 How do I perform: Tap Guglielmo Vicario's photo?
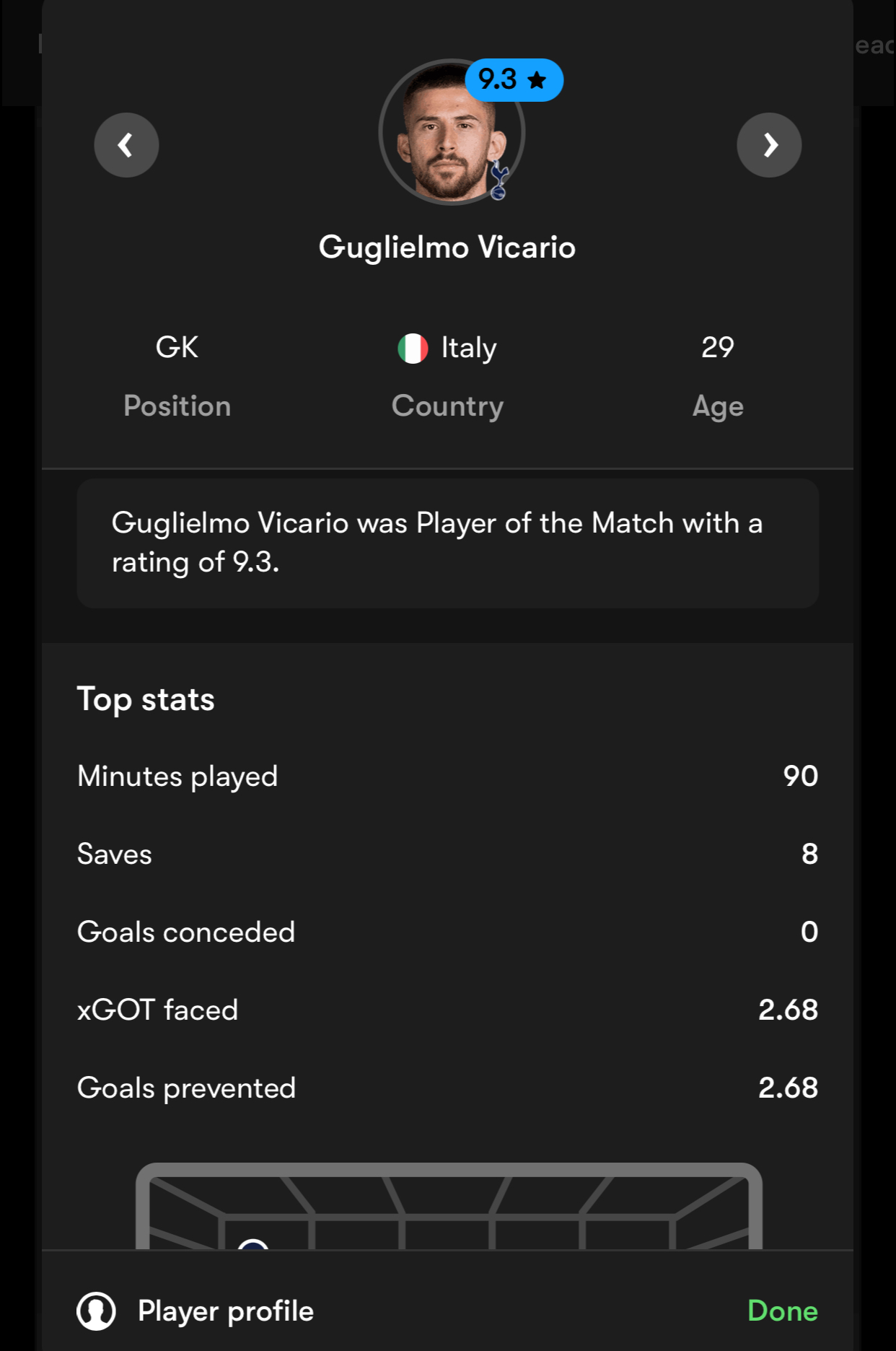[452, 132]
